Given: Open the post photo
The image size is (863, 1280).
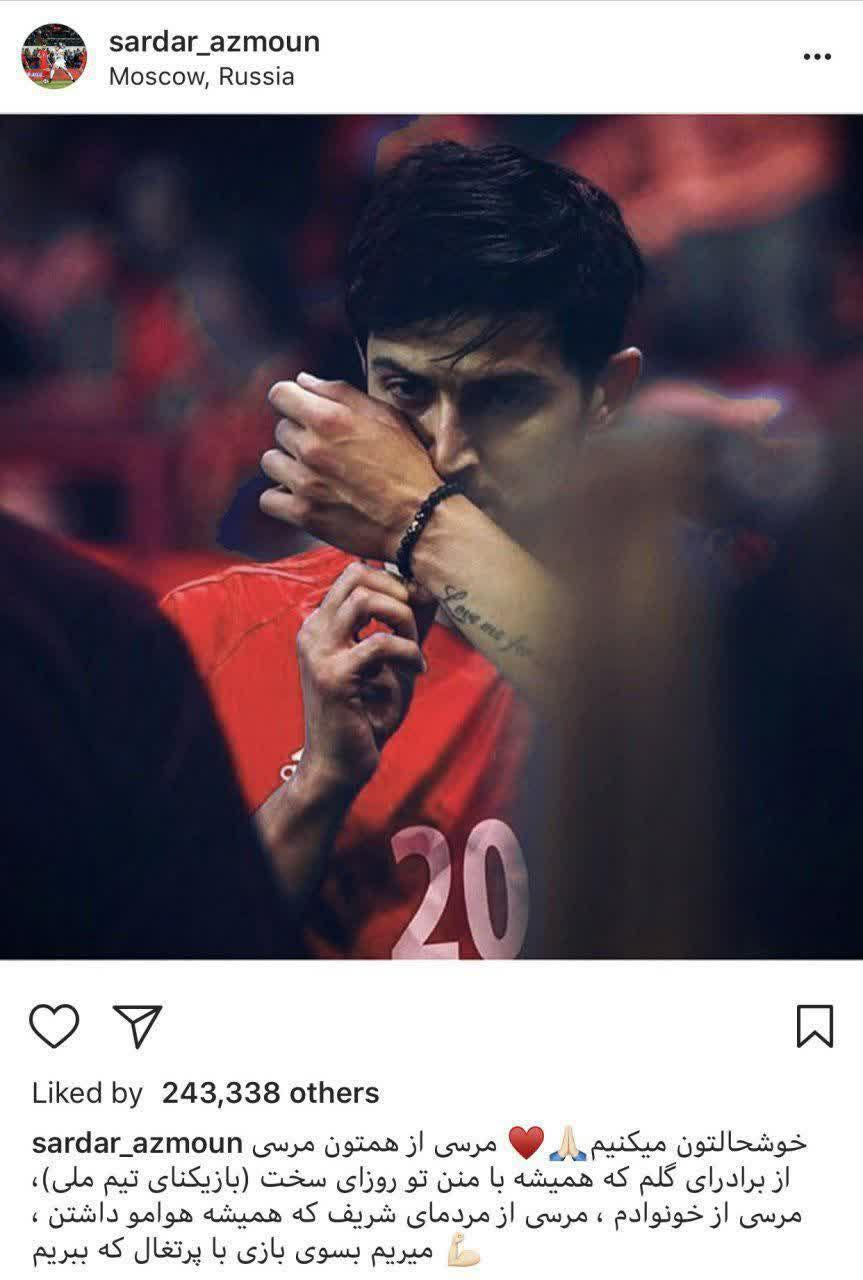Looking at the screenshot, I should point(431,537).
